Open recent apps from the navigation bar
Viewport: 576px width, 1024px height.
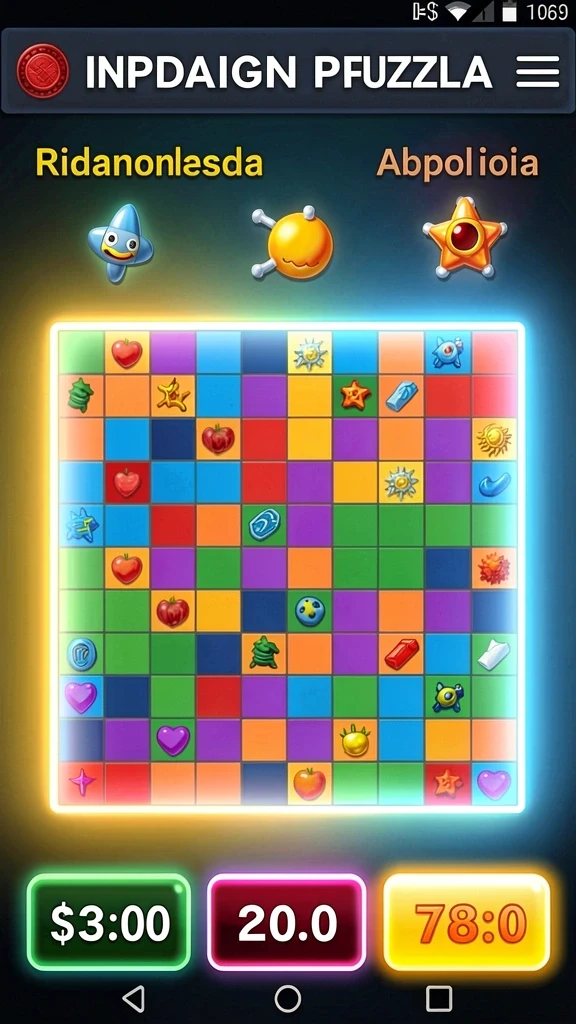(439, 998)
